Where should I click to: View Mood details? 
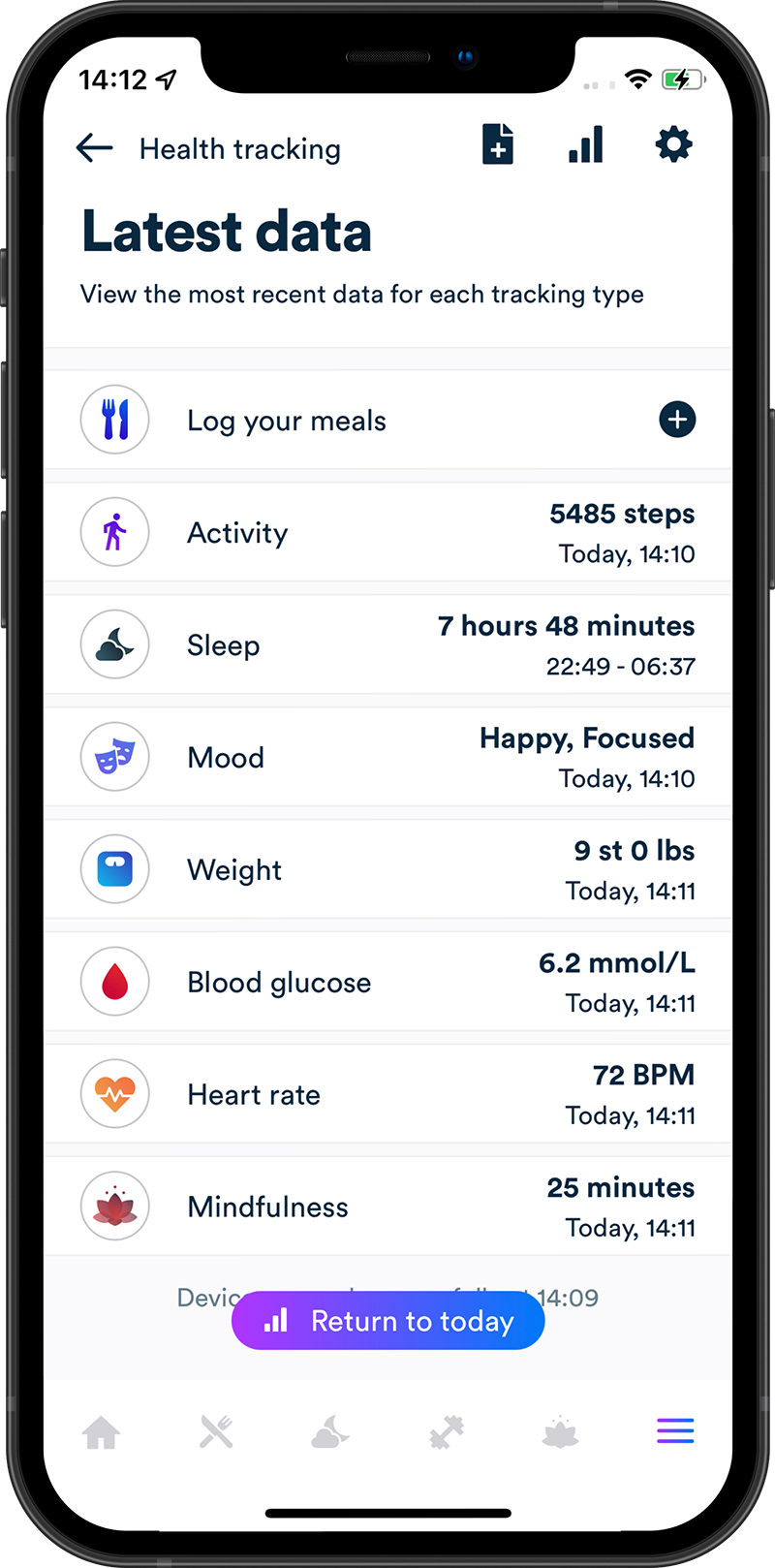coord(387,758)
